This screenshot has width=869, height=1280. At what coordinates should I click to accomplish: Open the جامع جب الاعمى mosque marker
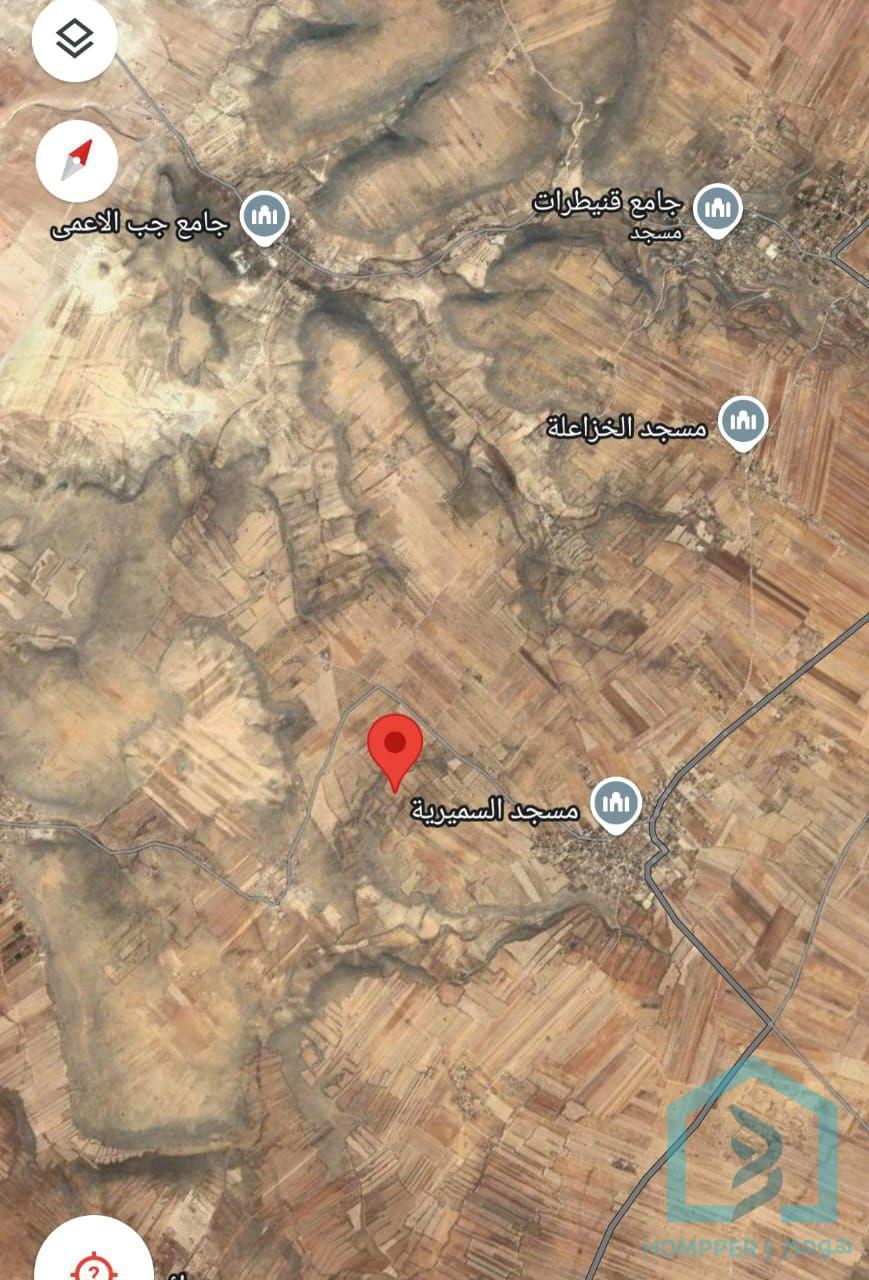click(x=265, y=216)
